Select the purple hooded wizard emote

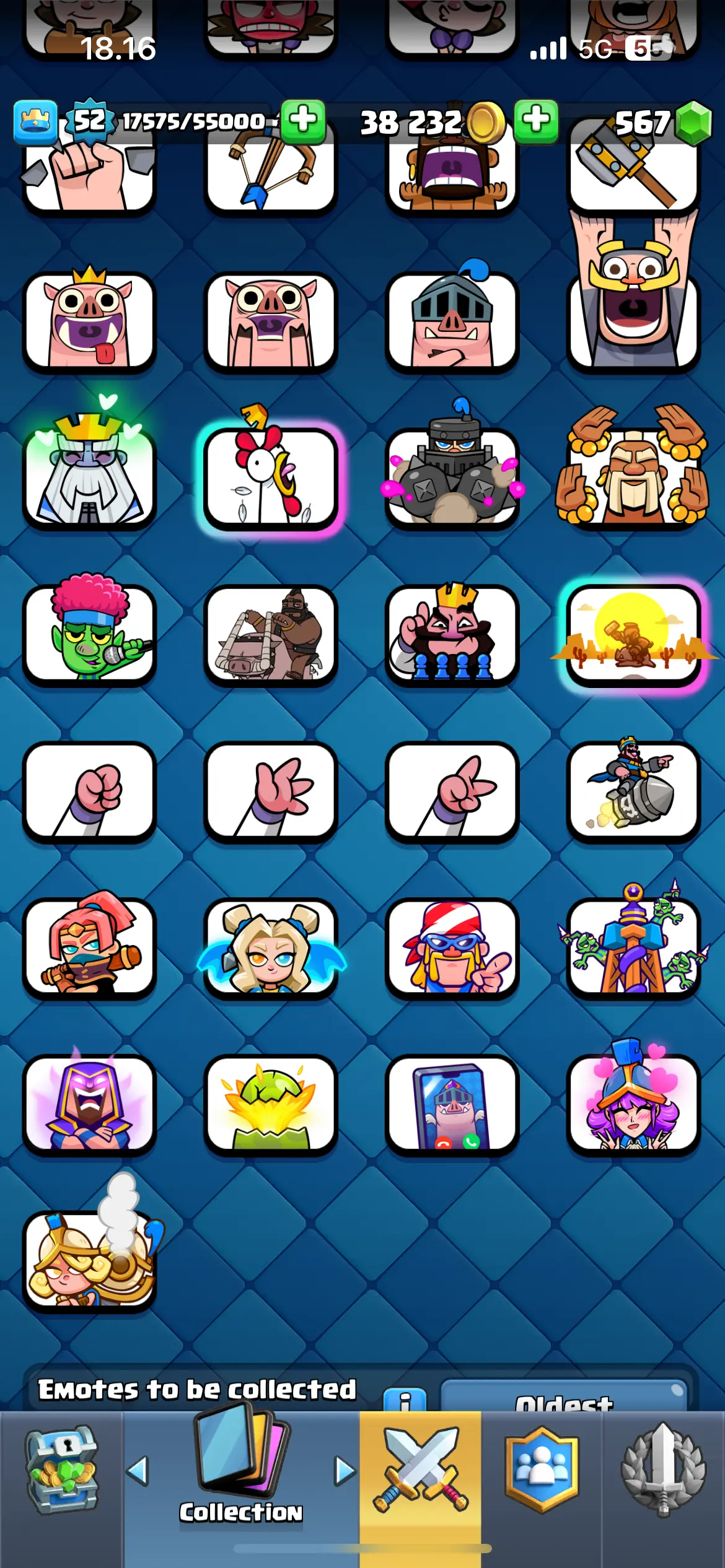[x=90, y=1102]
